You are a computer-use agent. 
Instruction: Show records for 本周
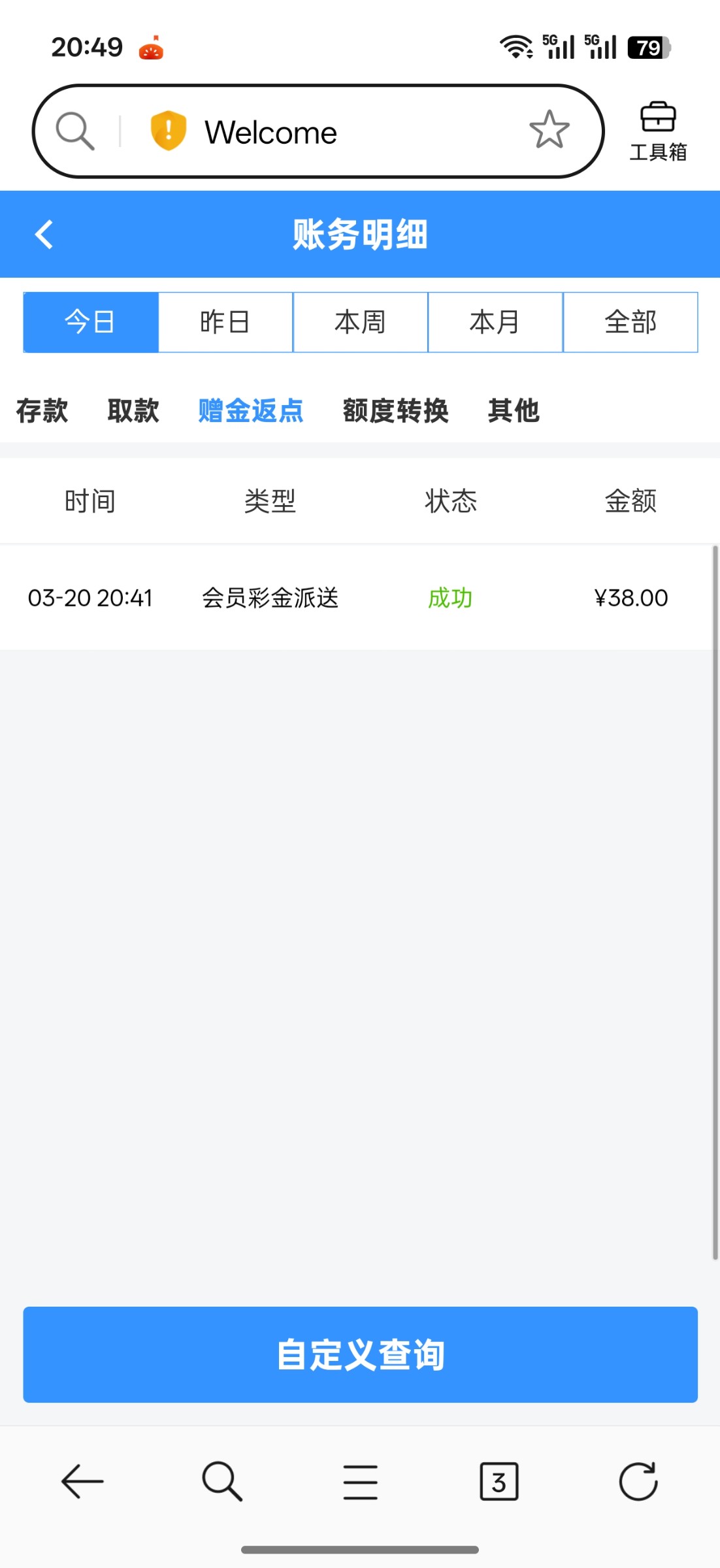tap(361, 322)
